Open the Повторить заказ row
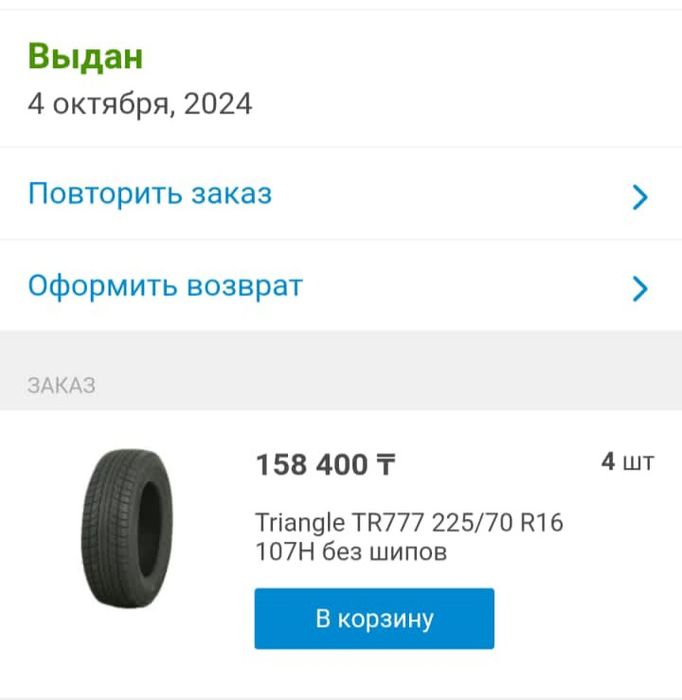 [x=340, y=194]
